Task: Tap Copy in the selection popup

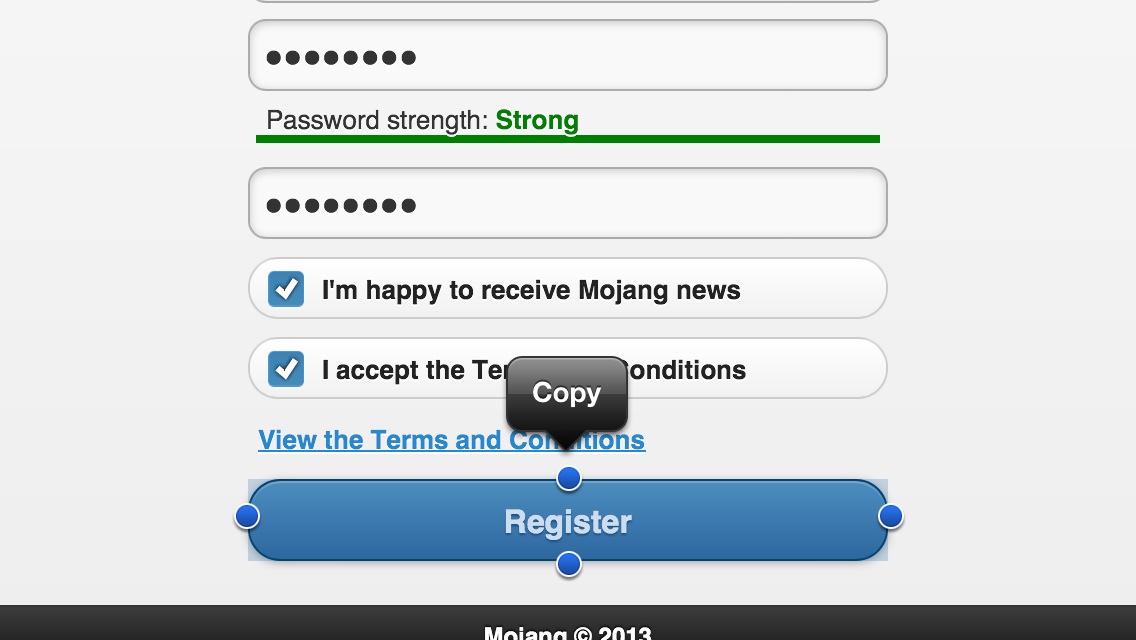Action: point(566,393)
